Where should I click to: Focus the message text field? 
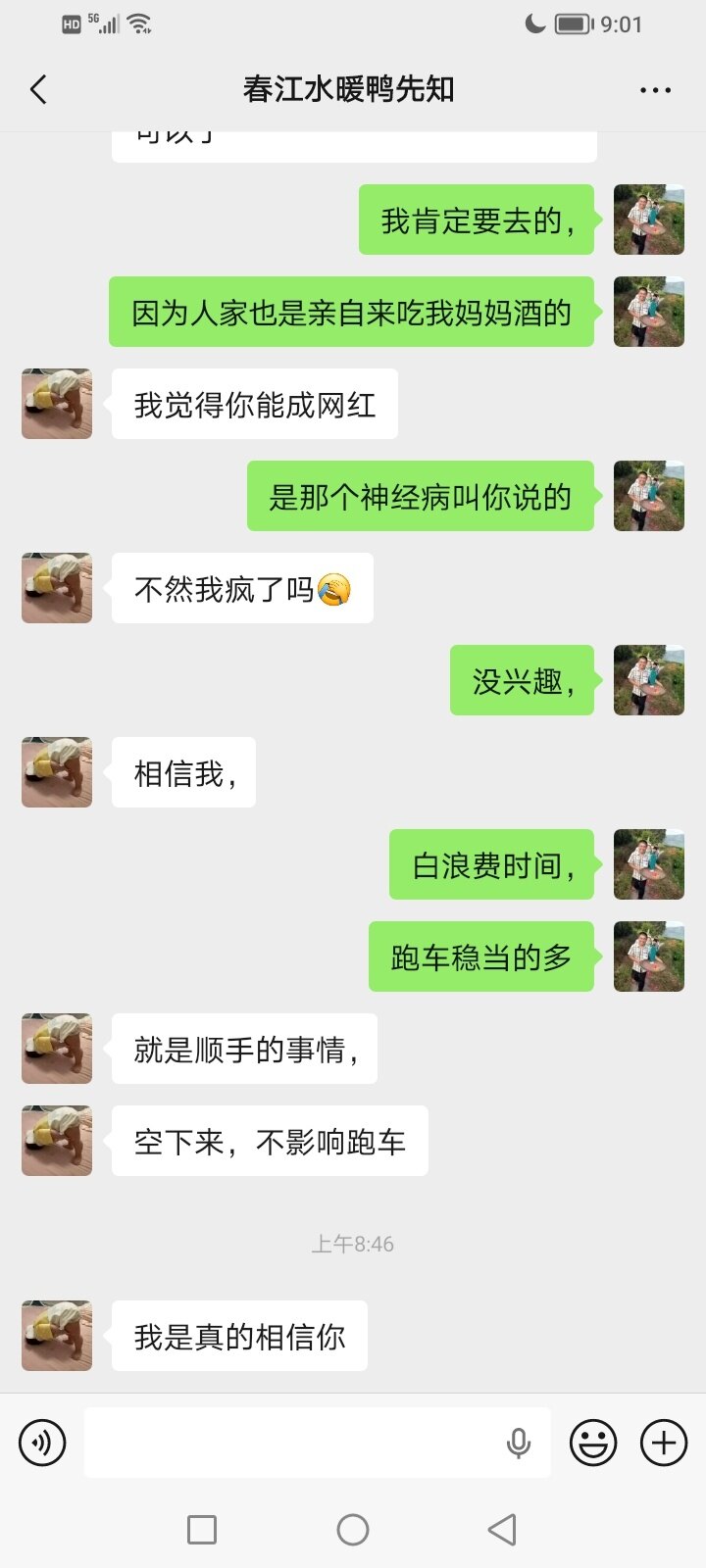pyautogui.click(x=294, y=1443)
